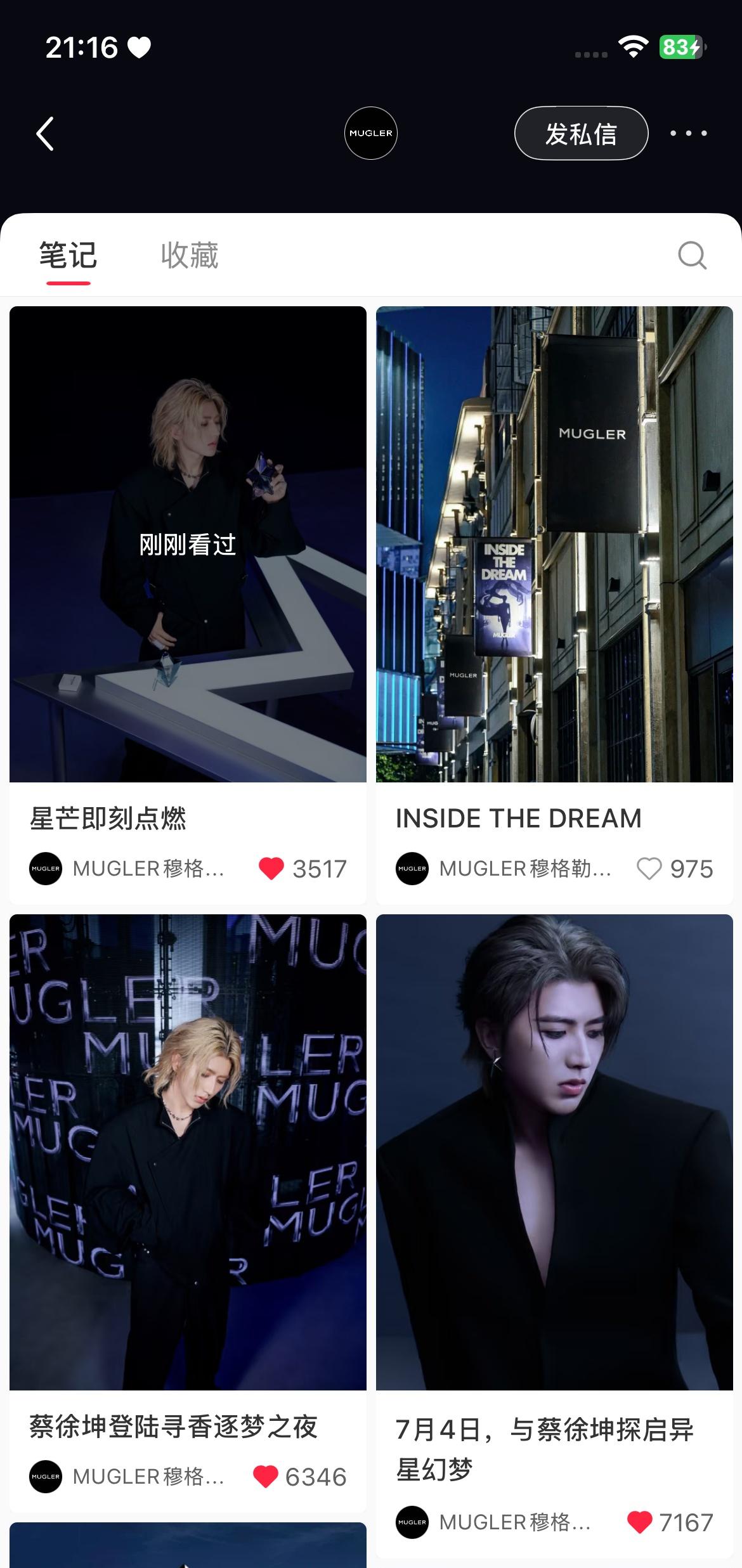The image size is (742, 1568).
Task: Tap the heart on the 7月4日 note
Action: pyautogui.click(x=639, y=1522)
